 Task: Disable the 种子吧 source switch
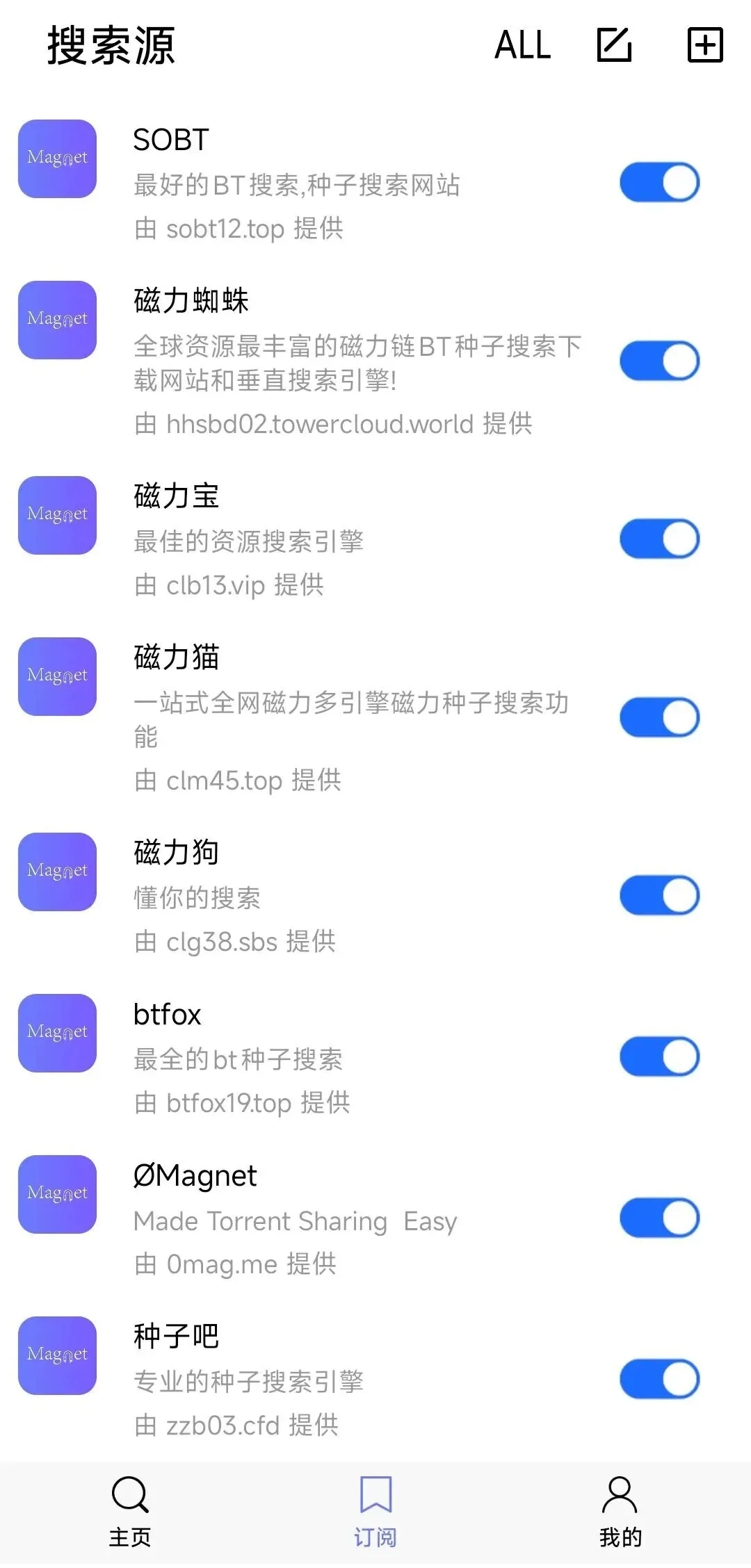click(659, 1379)
